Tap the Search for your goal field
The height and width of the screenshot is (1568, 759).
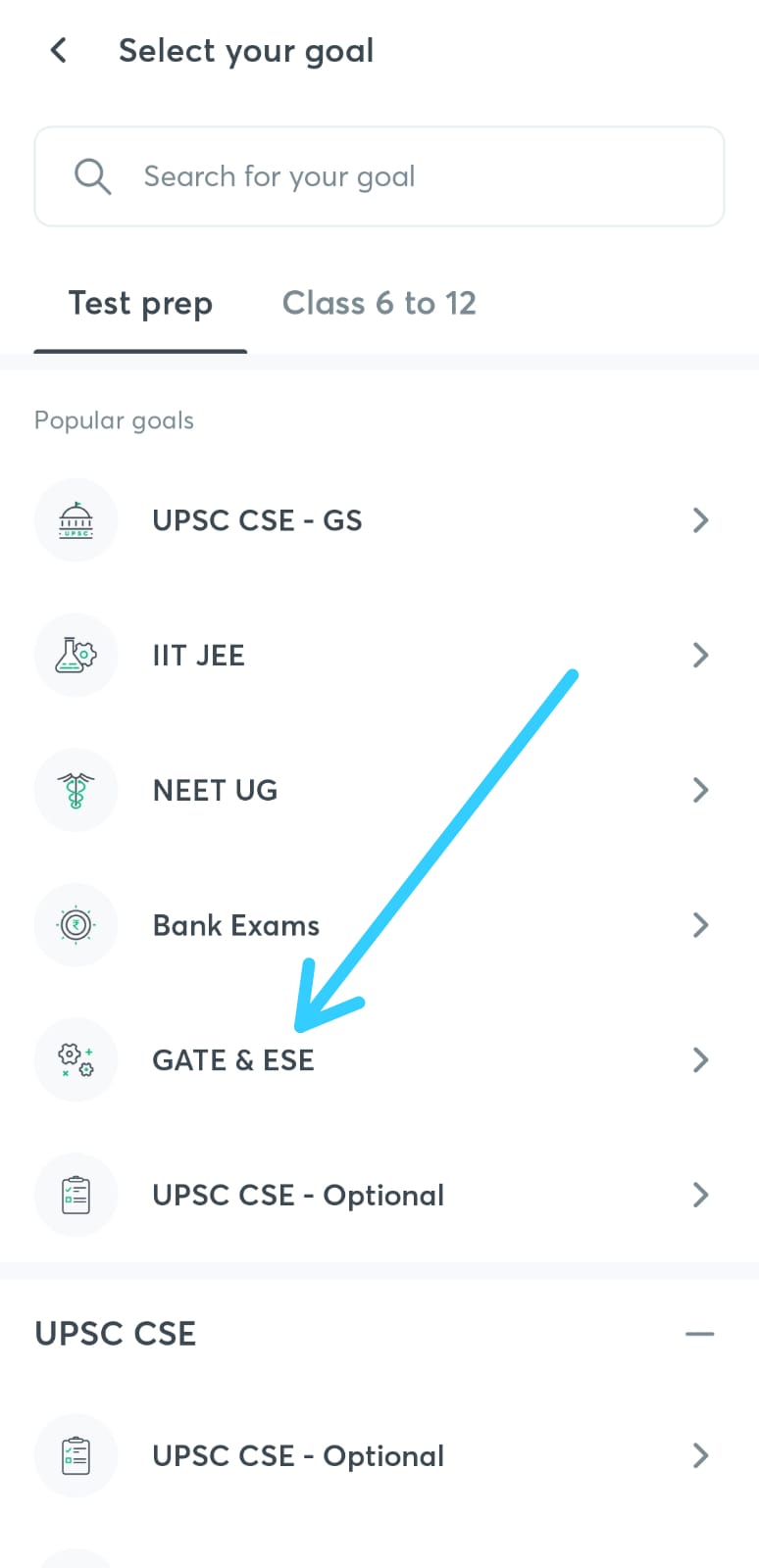pos(379,176)
